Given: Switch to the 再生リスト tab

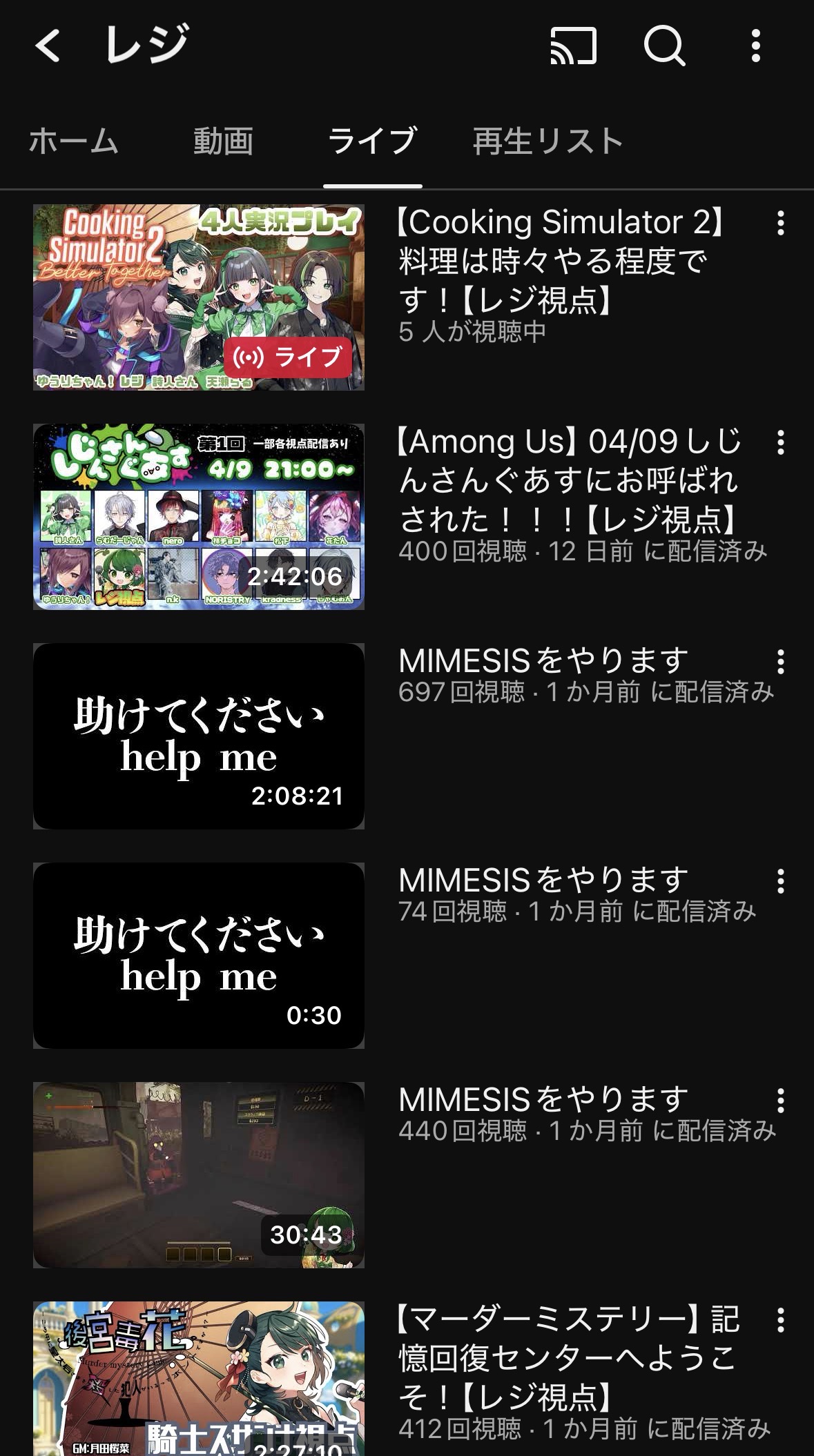Looking at the screenshot, I should click(548, 141).
